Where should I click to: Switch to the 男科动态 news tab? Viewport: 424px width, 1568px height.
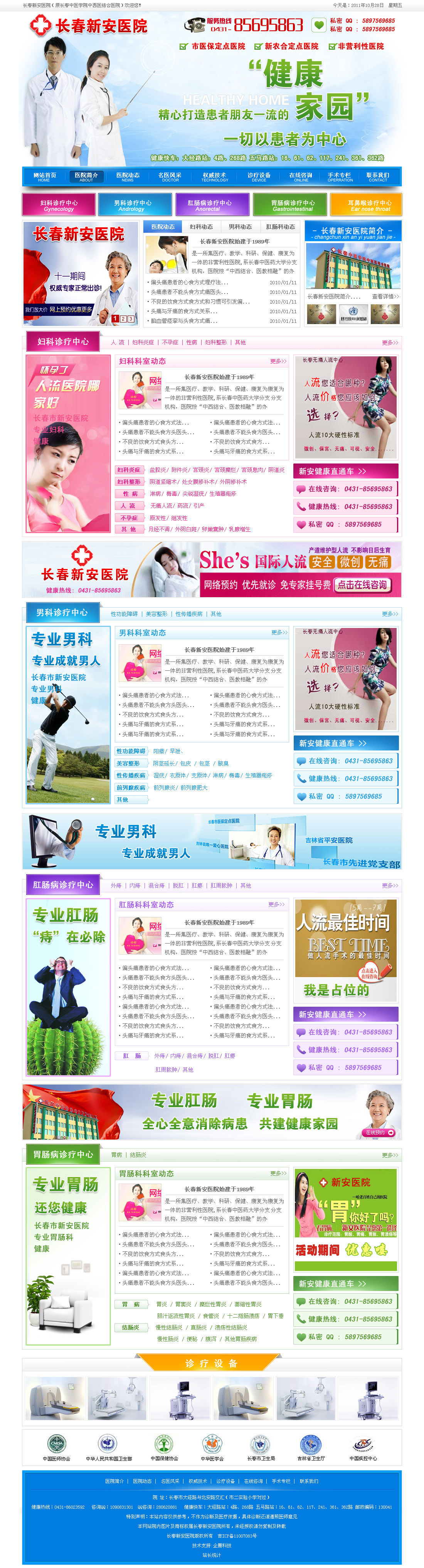(x=240, y=227)
